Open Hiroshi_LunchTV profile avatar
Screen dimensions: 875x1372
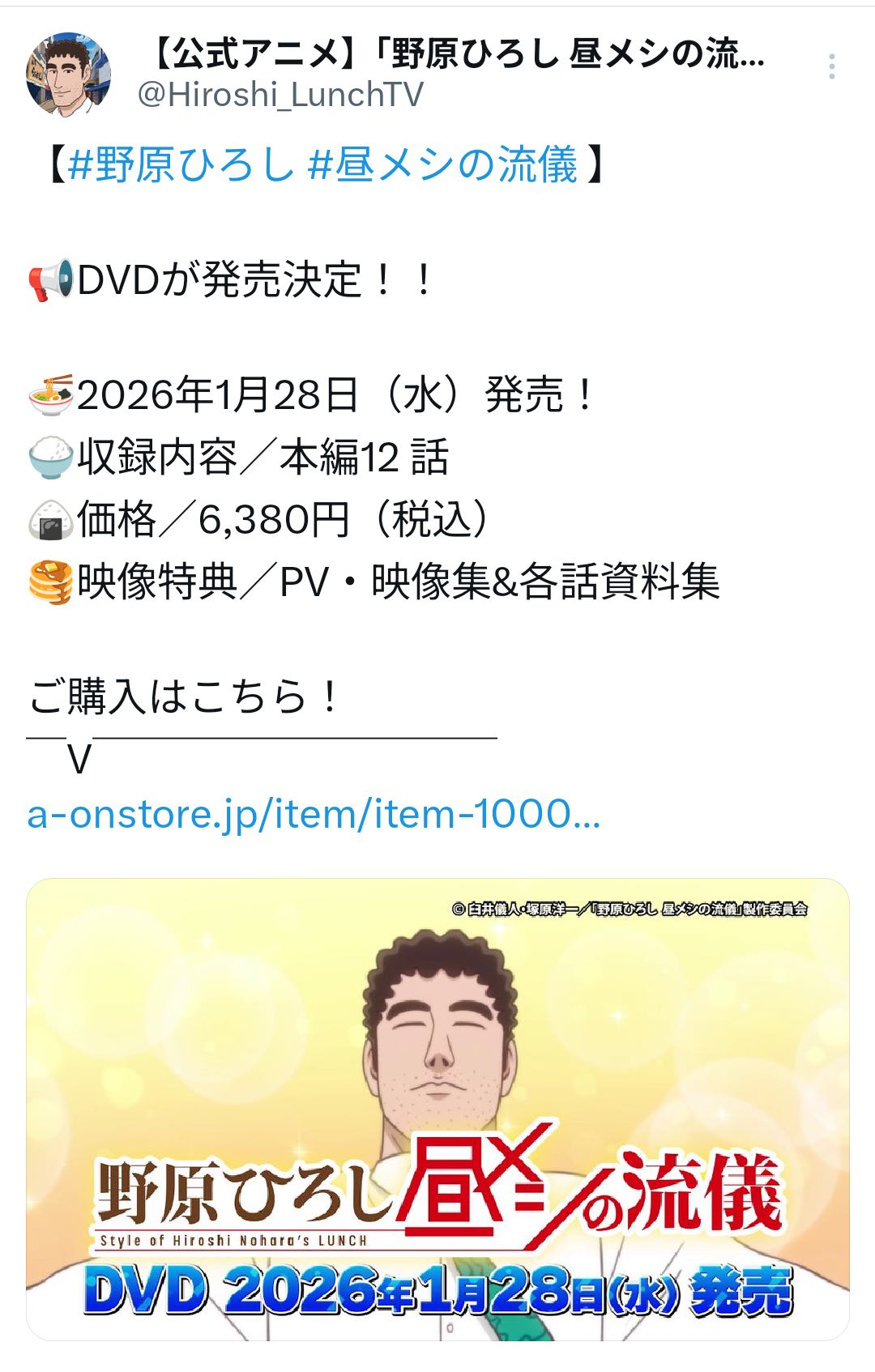[x=68, y=75]
